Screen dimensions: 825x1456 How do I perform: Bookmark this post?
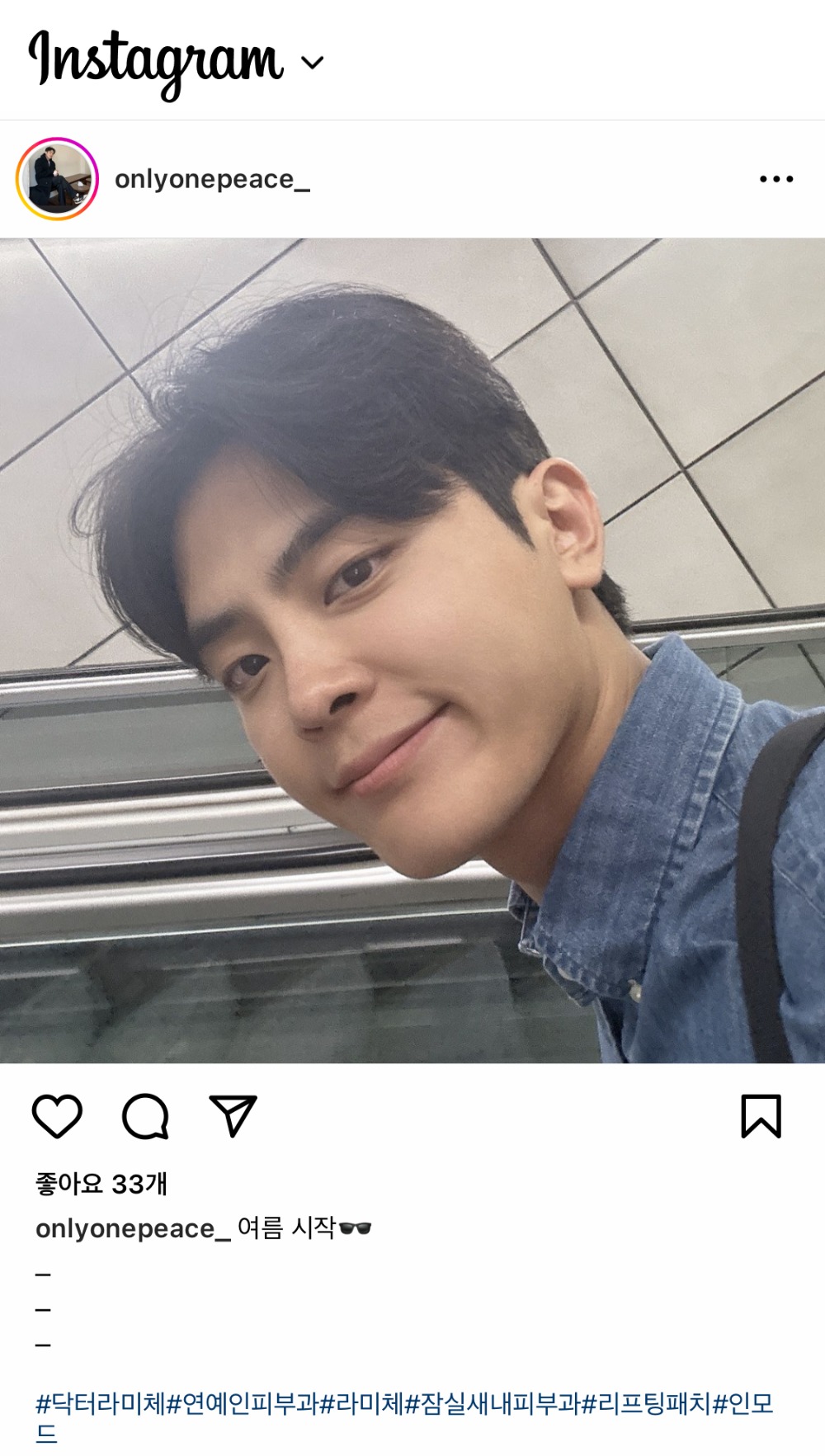point(761,1116)
